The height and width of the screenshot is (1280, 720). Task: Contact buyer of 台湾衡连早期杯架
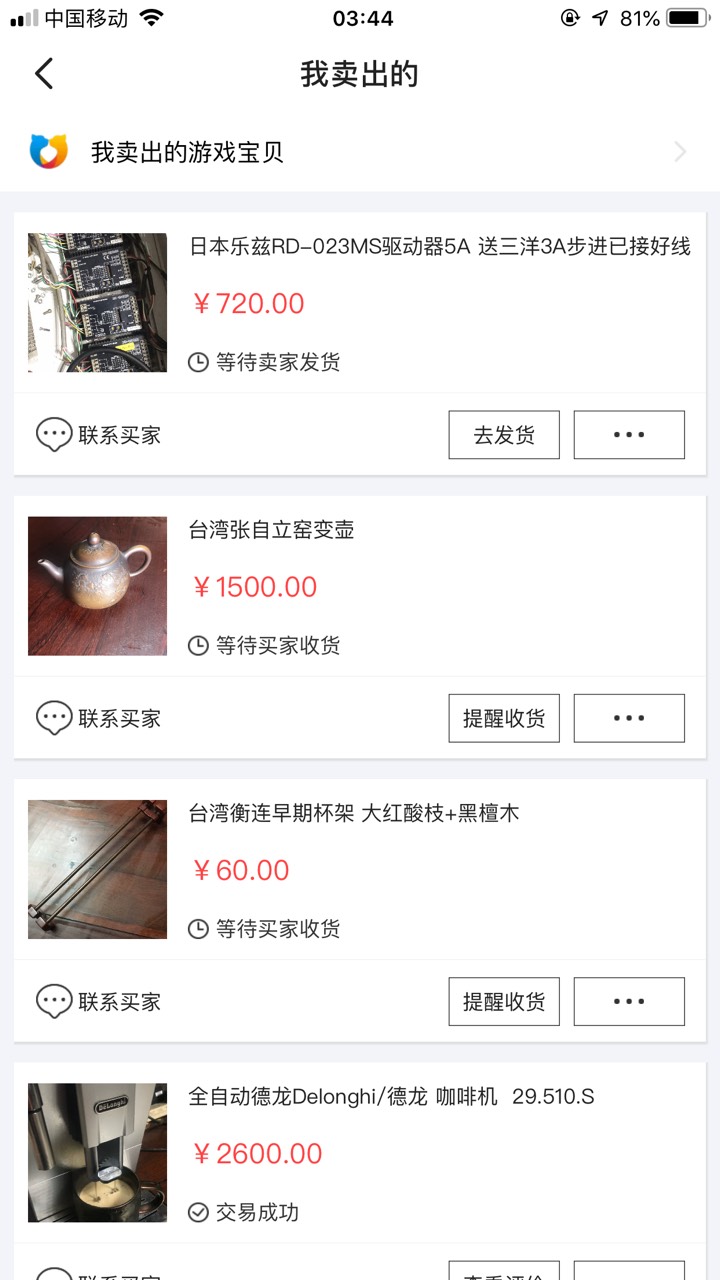(98, 1001)
